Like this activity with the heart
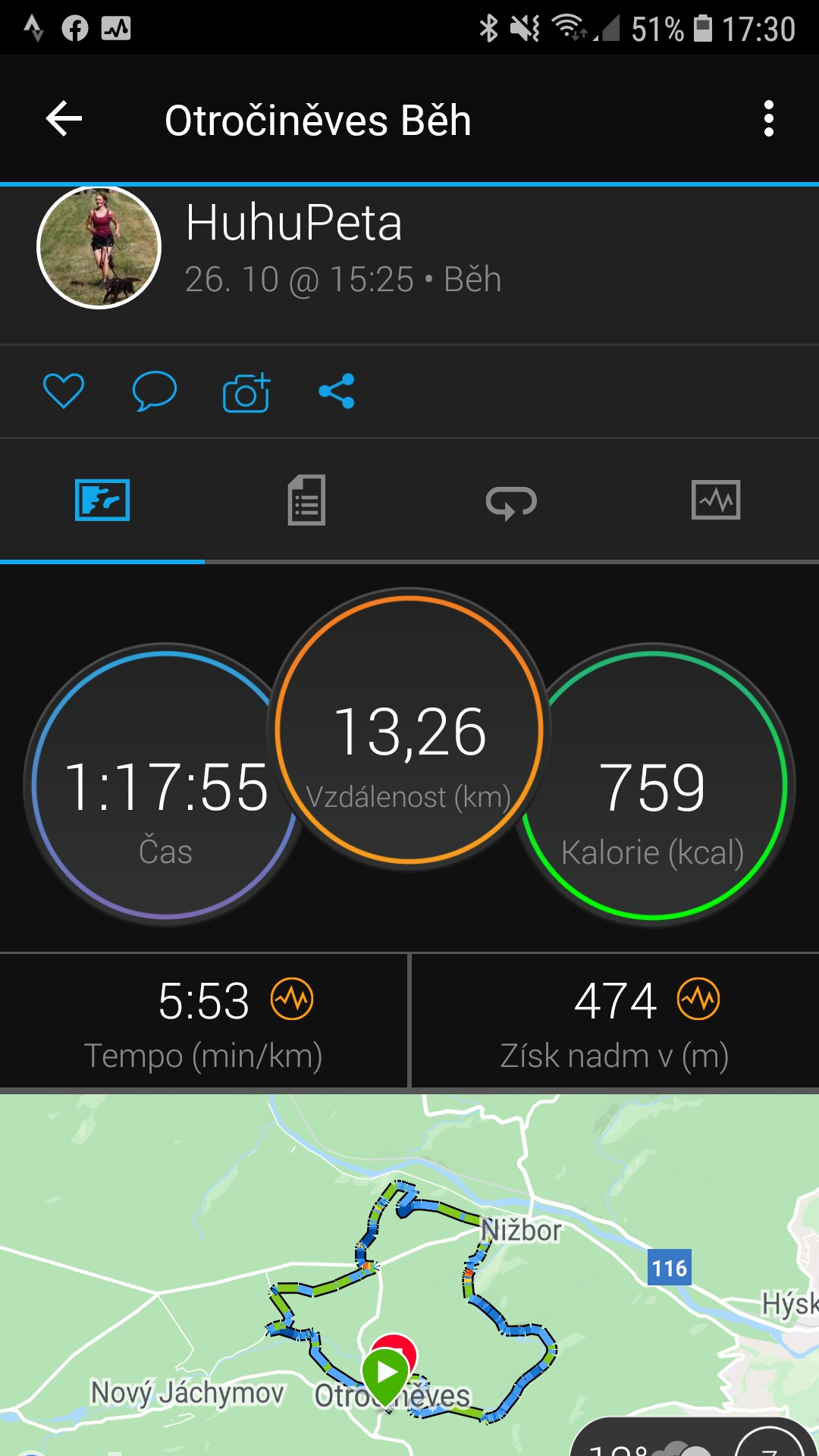Viewport: 819px width, 1456px height. 64,391
